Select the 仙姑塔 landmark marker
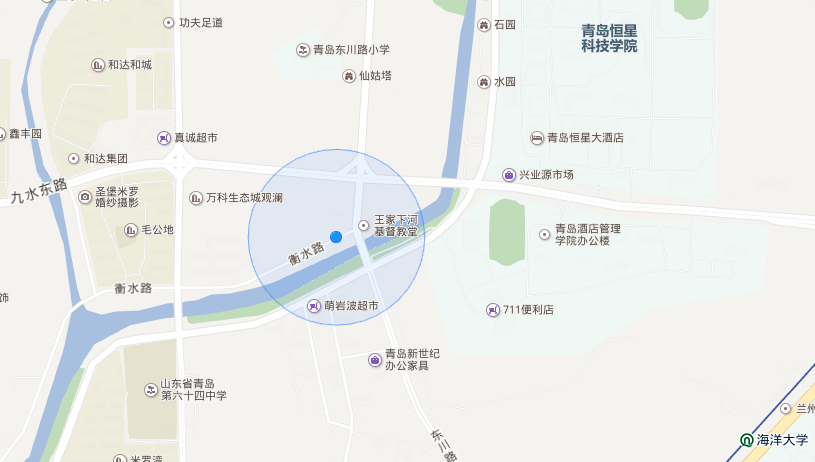Viewport: 815px width, 462px height. [x=349, y=76]
